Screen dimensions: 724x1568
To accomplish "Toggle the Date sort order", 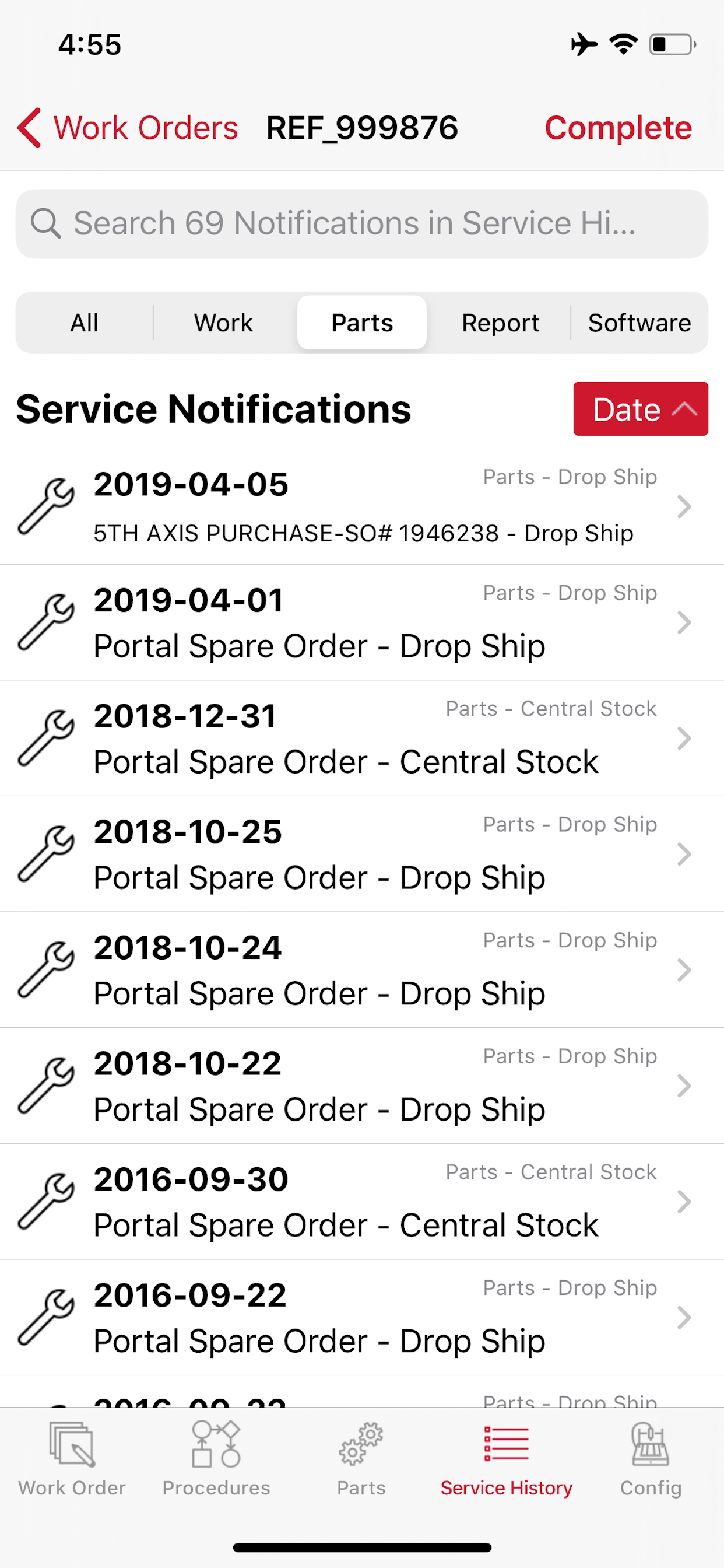I will click(640, 409).
